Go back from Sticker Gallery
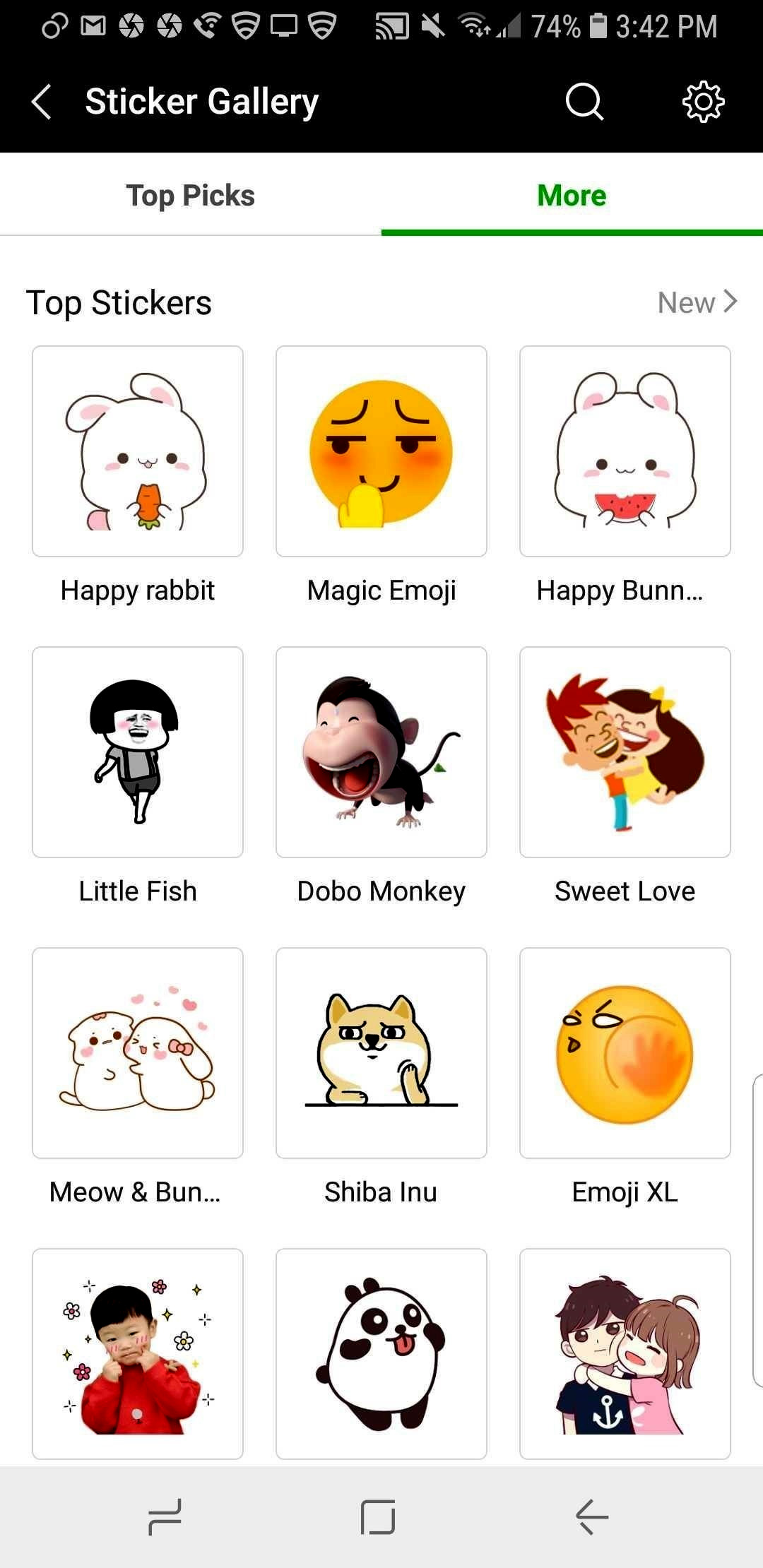Screen dimensions: 763x1568 (x=42, y=102)
